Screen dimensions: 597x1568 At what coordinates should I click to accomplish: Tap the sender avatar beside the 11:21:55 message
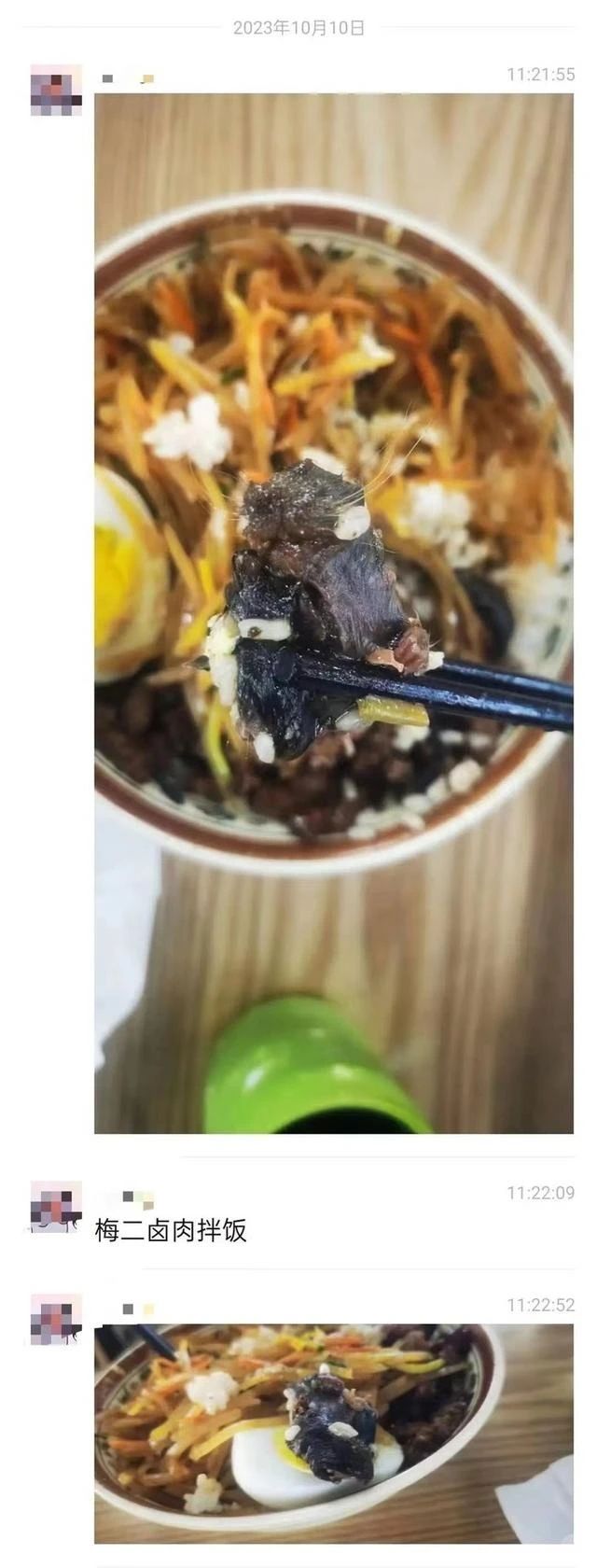point(56,90)
